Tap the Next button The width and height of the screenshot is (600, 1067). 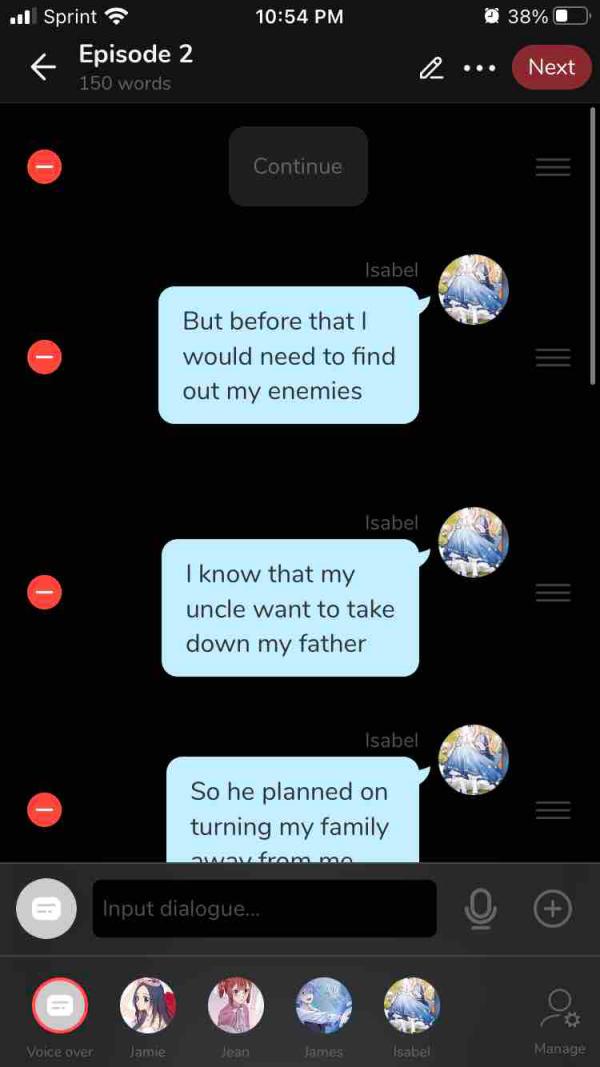551,67
